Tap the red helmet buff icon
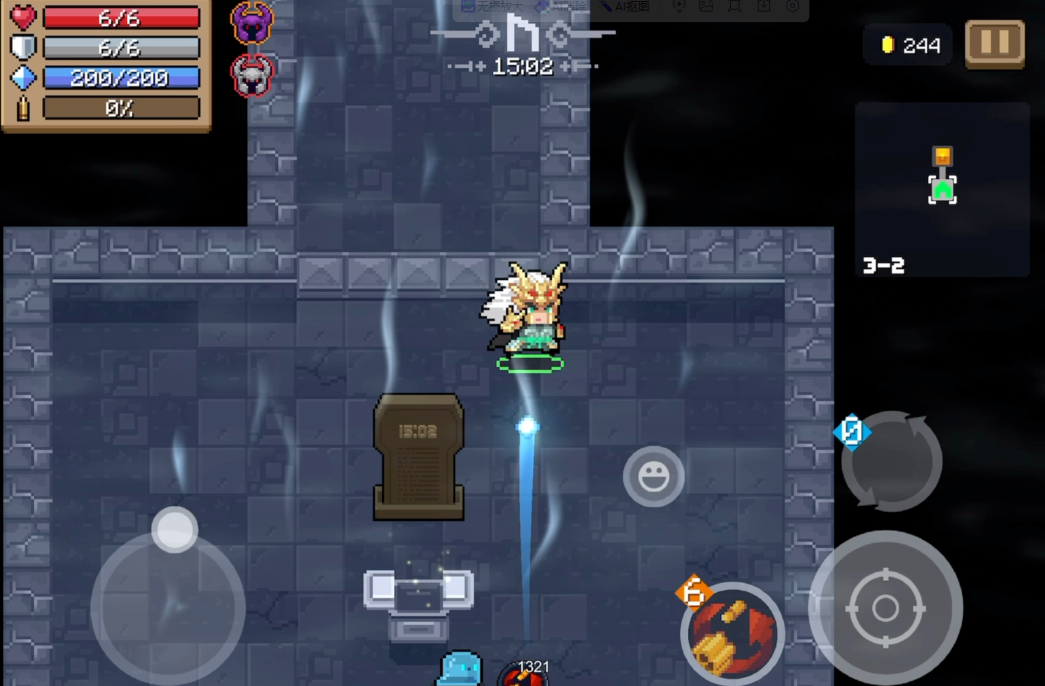The image size is (1045, 686). (252, 76)
